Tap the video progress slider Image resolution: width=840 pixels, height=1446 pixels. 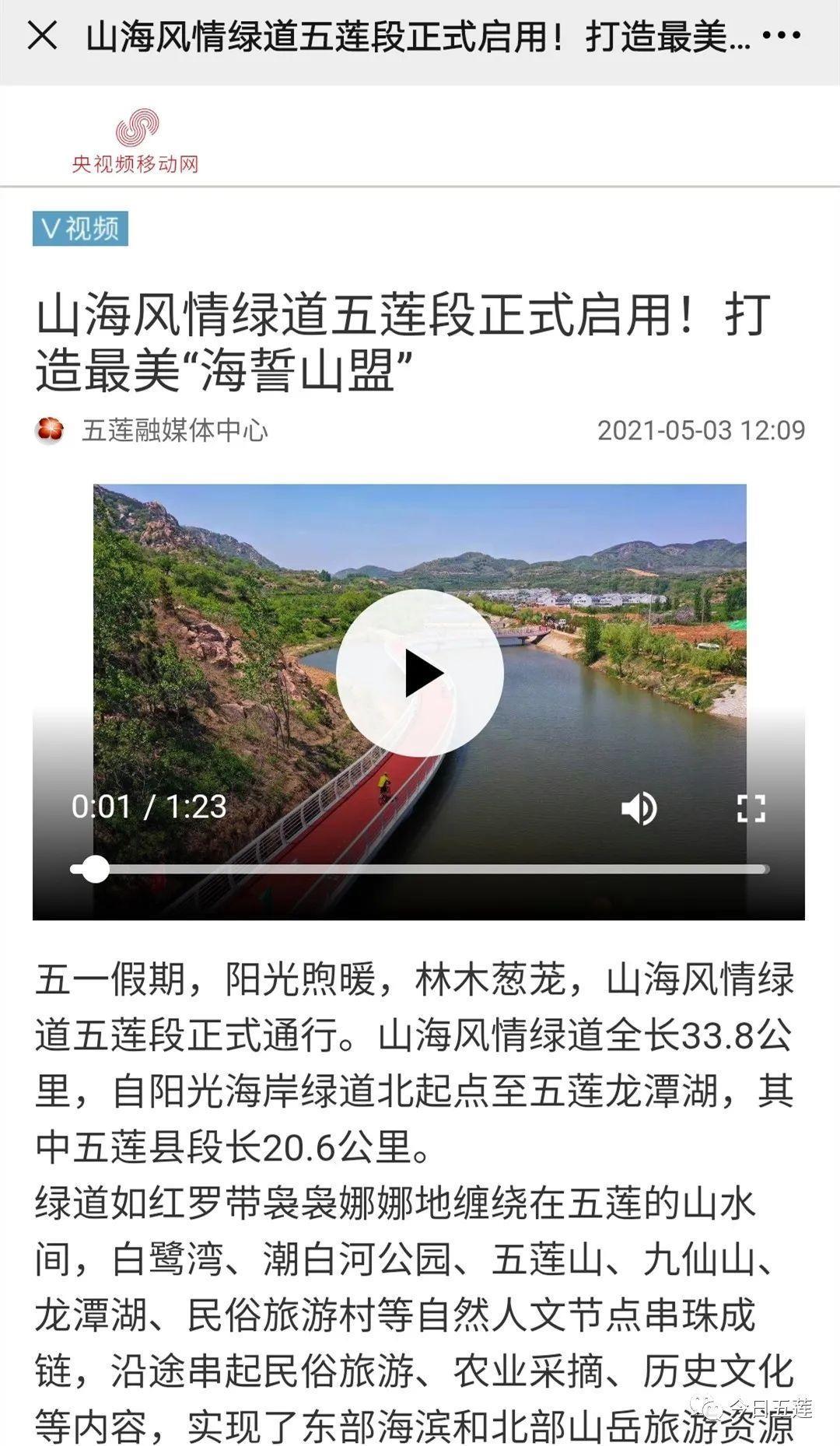click(420, 869)
